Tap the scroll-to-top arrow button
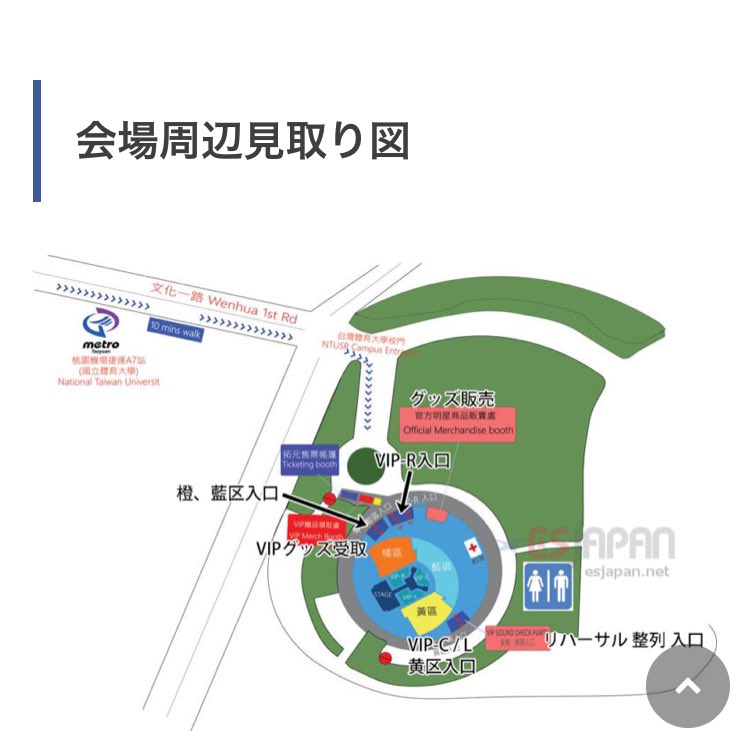 click(x=687, y=686)
